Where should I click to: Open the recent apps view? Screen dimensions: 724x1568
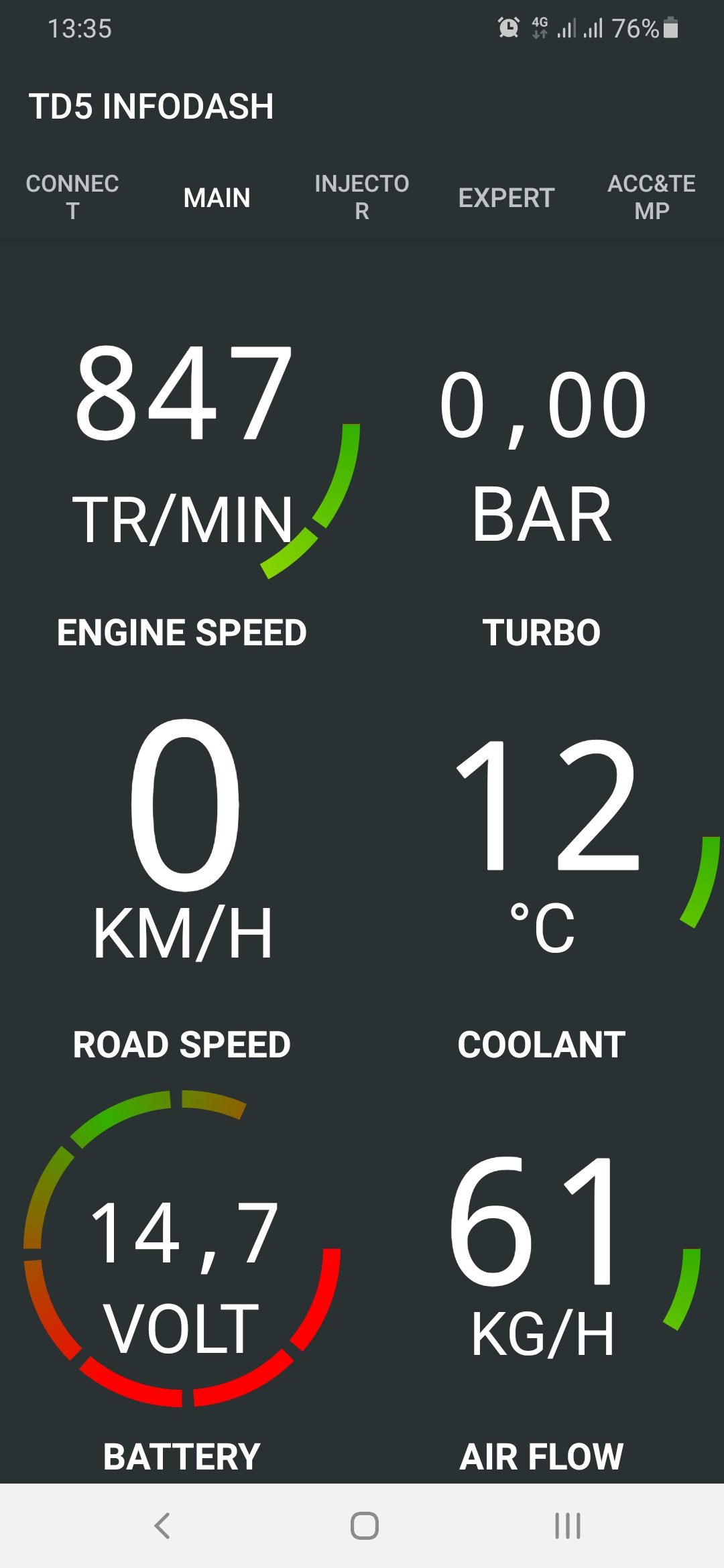pyautogui.click(x=567, y=1526)
